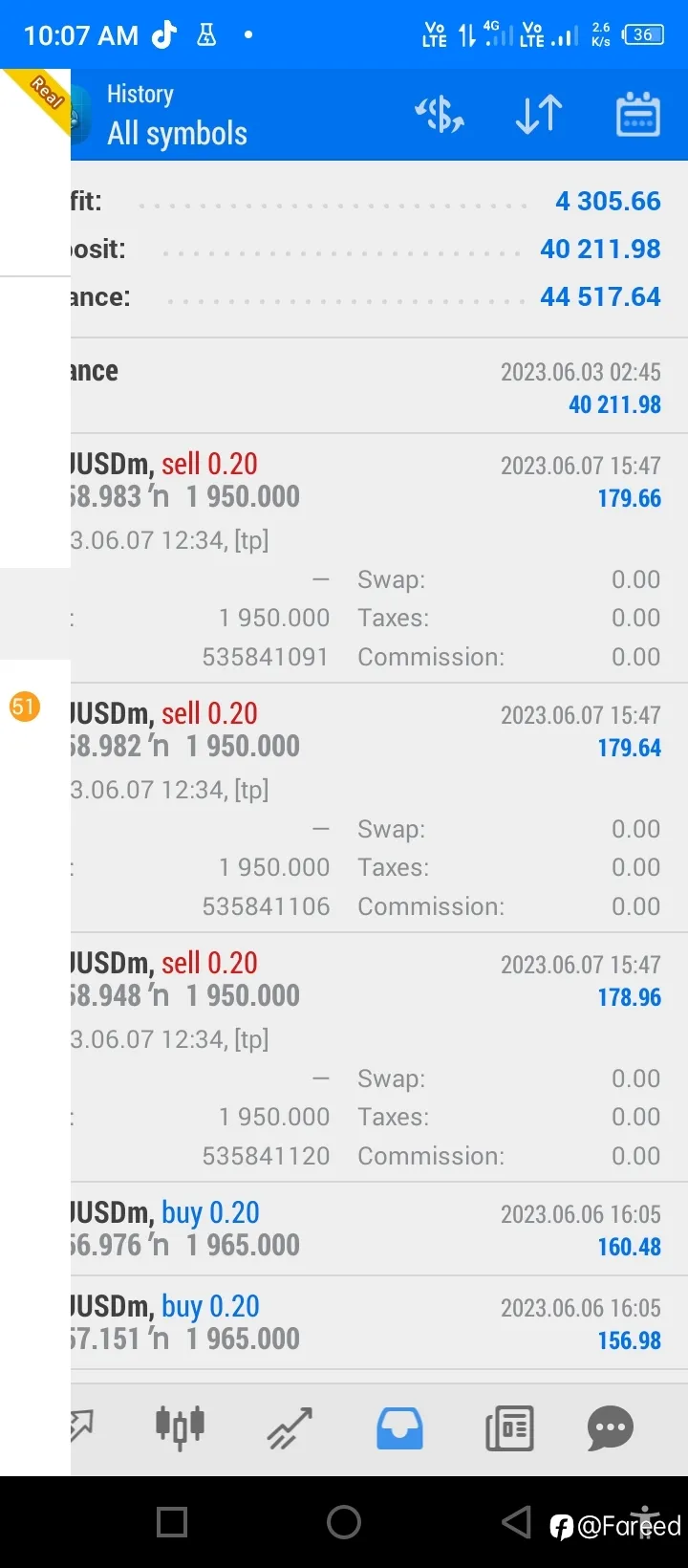Open the sell 0.20 trade with profit 179.64
This screenshot has height=1568, width=688.
point(379,808)
